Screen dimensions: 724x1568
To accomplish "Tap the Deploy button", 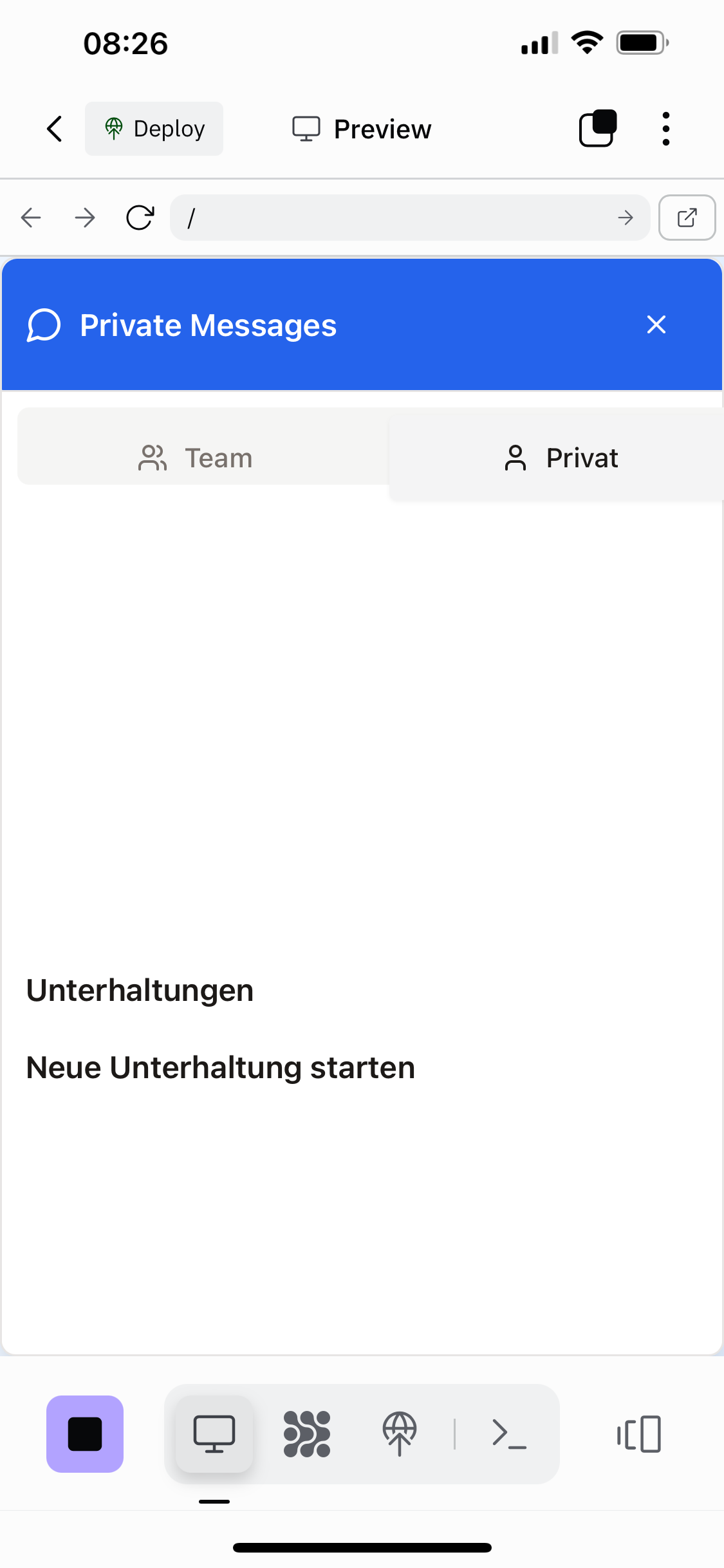I will coord(154,129).
